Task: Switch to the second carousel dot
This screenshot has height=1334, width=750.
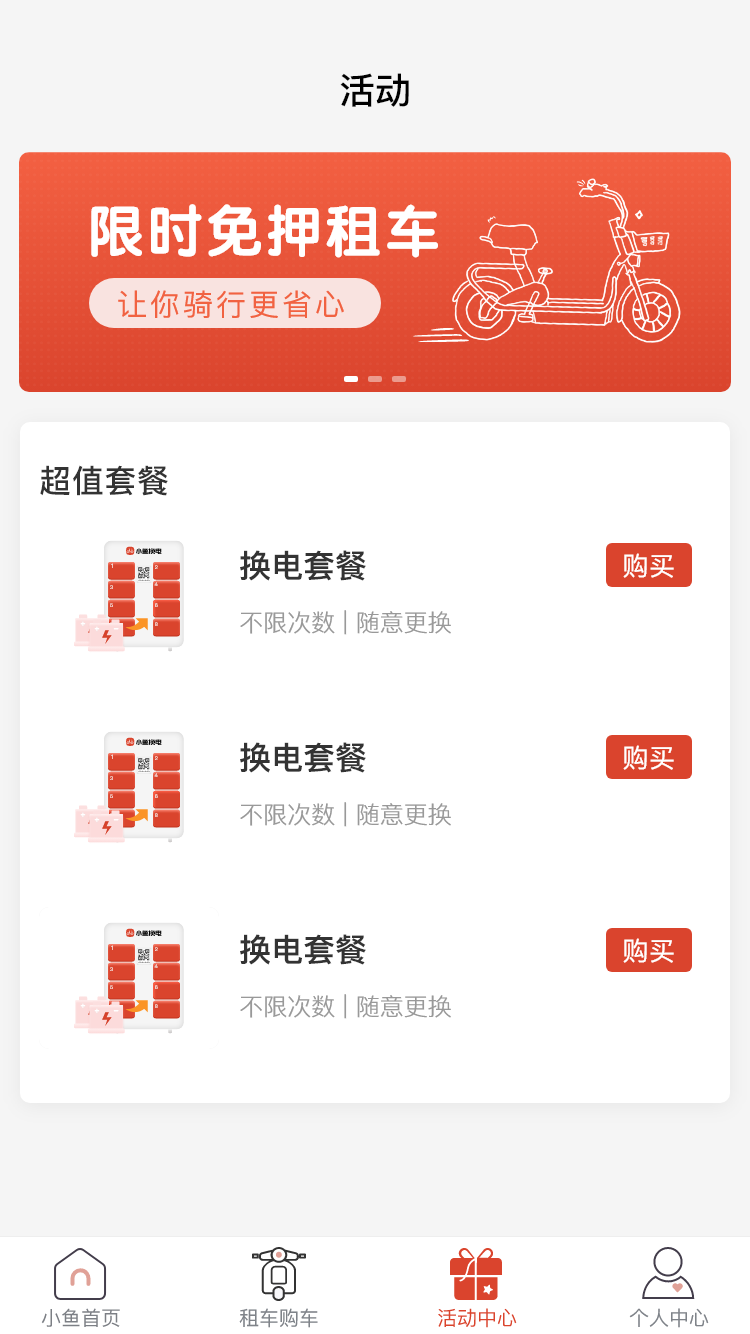Action: click(x=375, y=379)
